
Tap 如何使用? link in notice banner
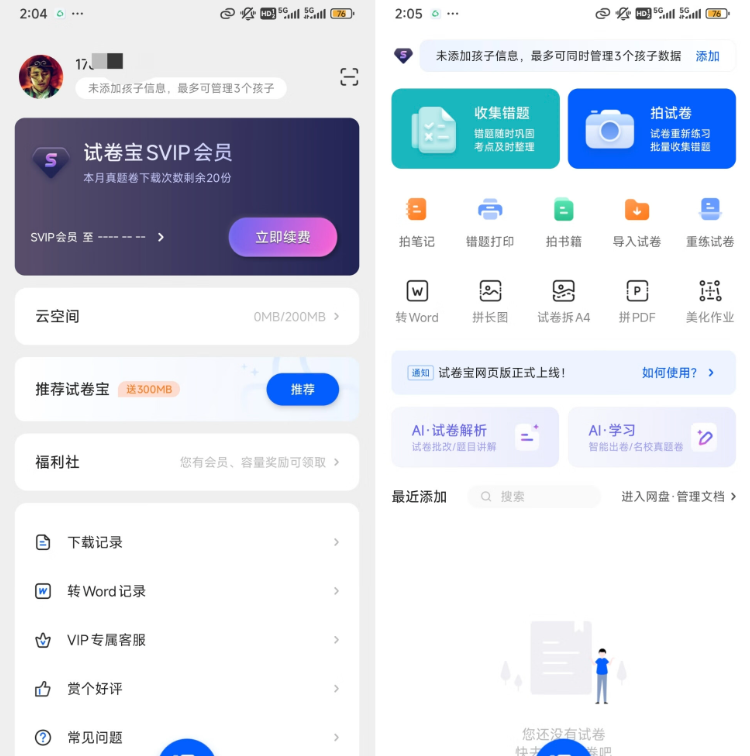[678, 373]
